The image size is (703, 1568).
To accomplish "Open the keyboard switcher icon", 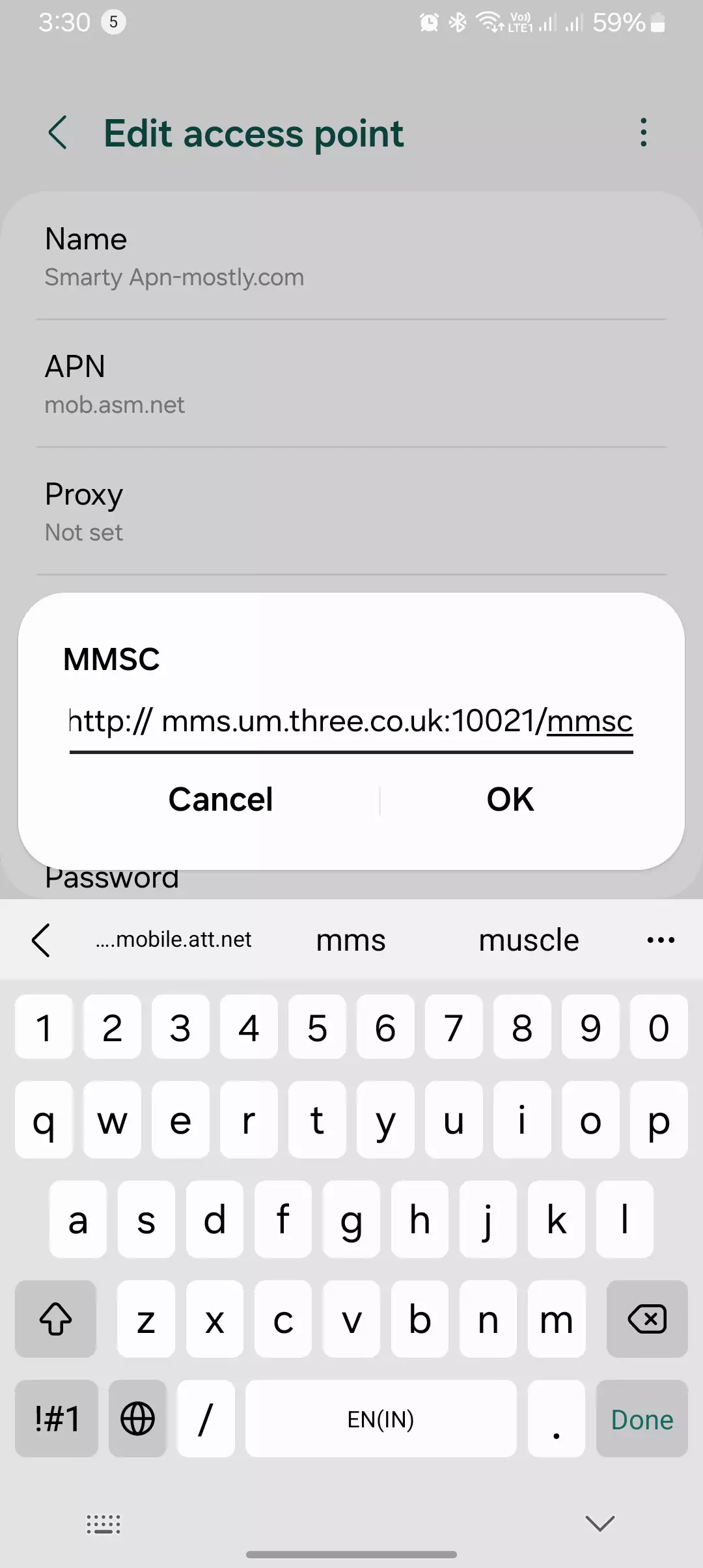I will pyautogui.click(x=103, y=1524).
